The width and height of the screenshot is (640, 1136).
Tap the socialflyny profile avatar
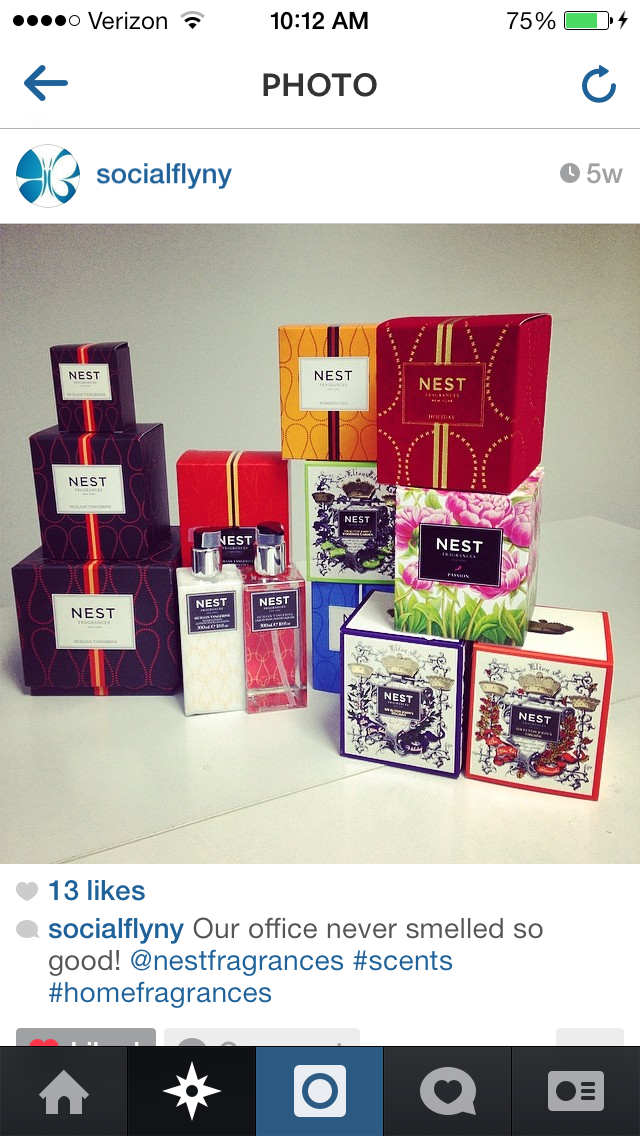pyautogui.click(x=48, y=175)
